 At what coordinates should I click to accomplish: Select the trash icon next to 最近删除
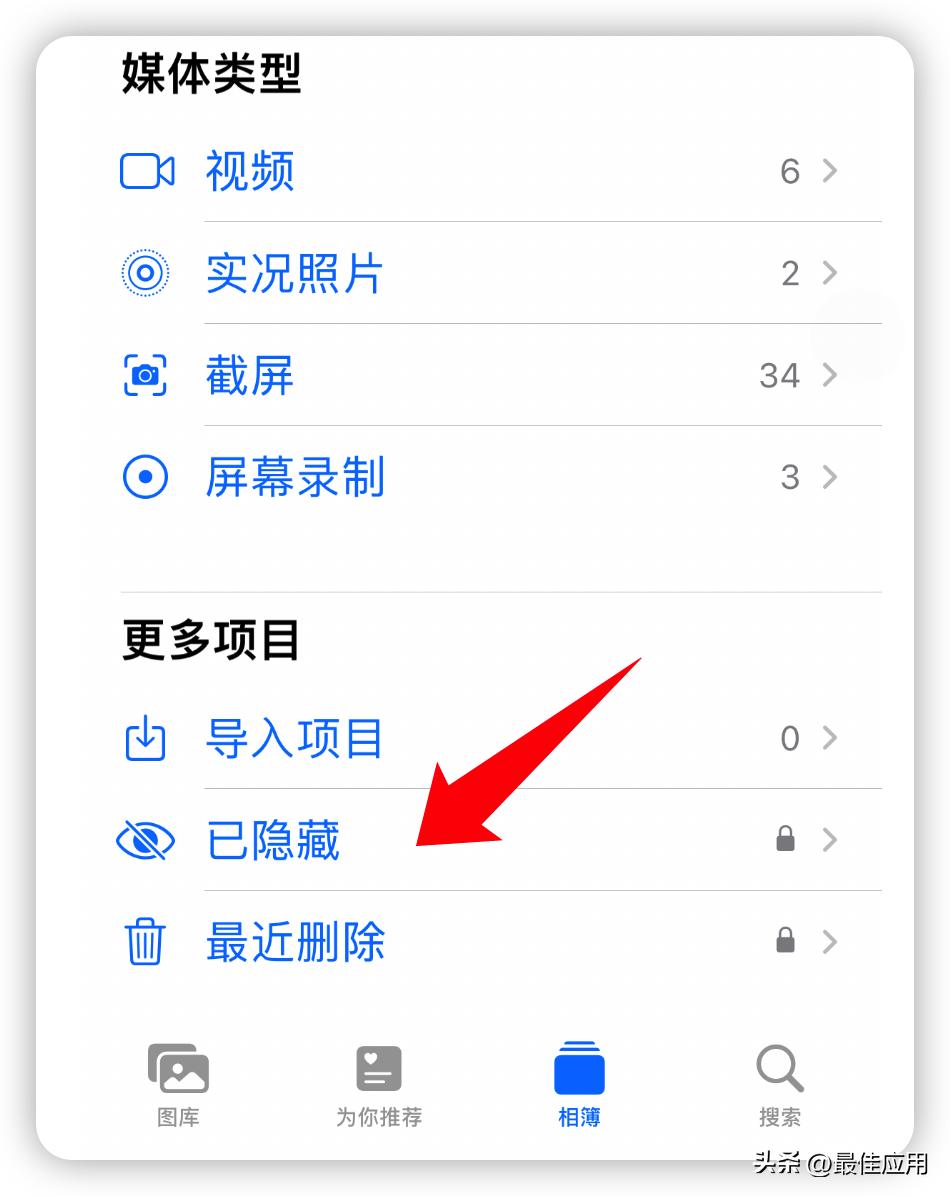[x=145, y=941]
